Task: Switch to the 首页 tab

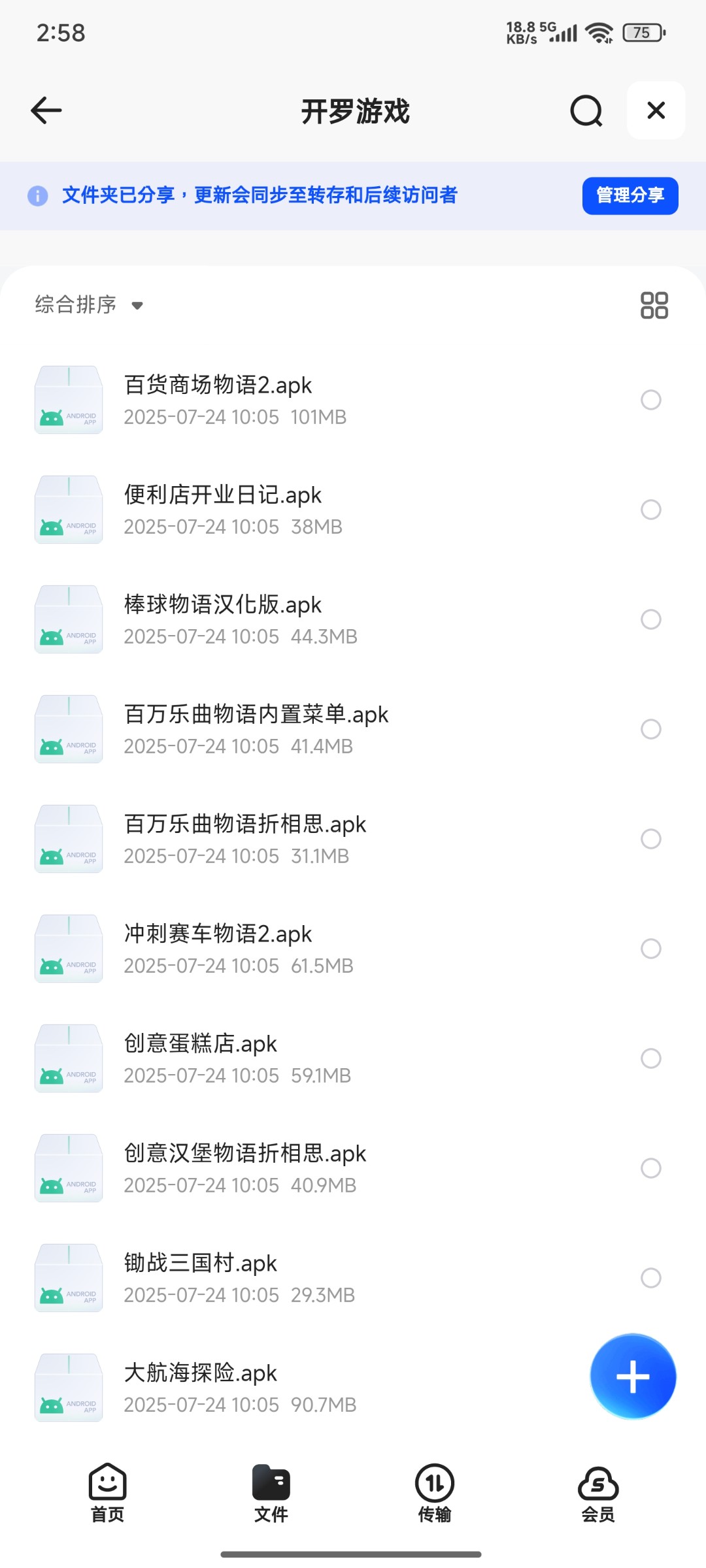Action: [x=108, y=1494]
